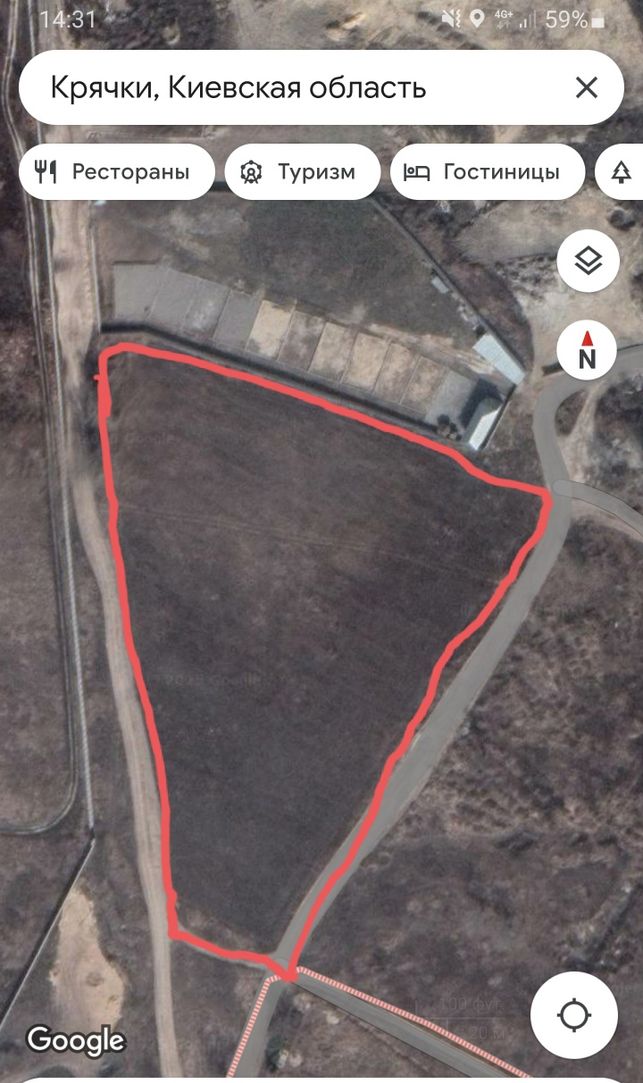This screenshot has height=1083, width=643.
Task: Tap the compass to reset north orientation
Action: (587, 350)
